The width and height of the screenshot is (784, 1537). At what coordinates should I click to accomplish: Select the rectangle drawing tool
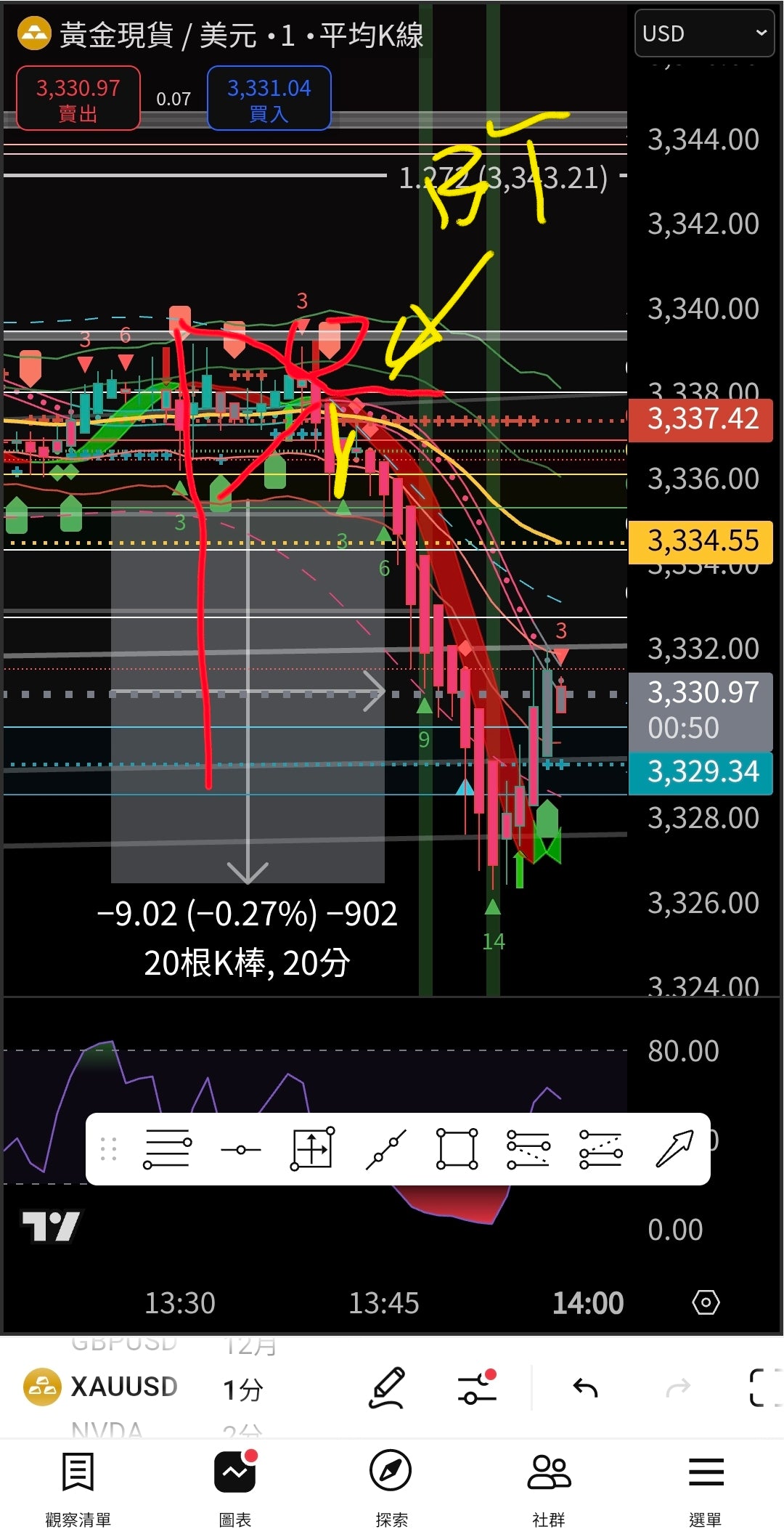457,1149
